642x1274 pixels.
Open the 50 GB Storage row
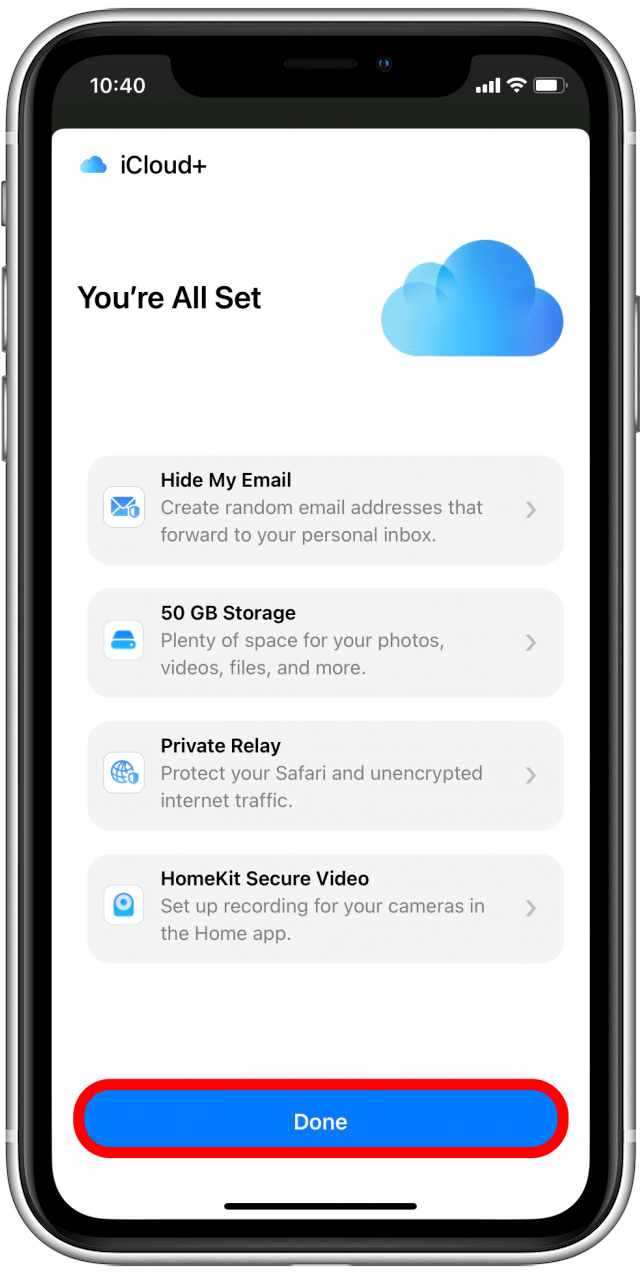point(325,642)
